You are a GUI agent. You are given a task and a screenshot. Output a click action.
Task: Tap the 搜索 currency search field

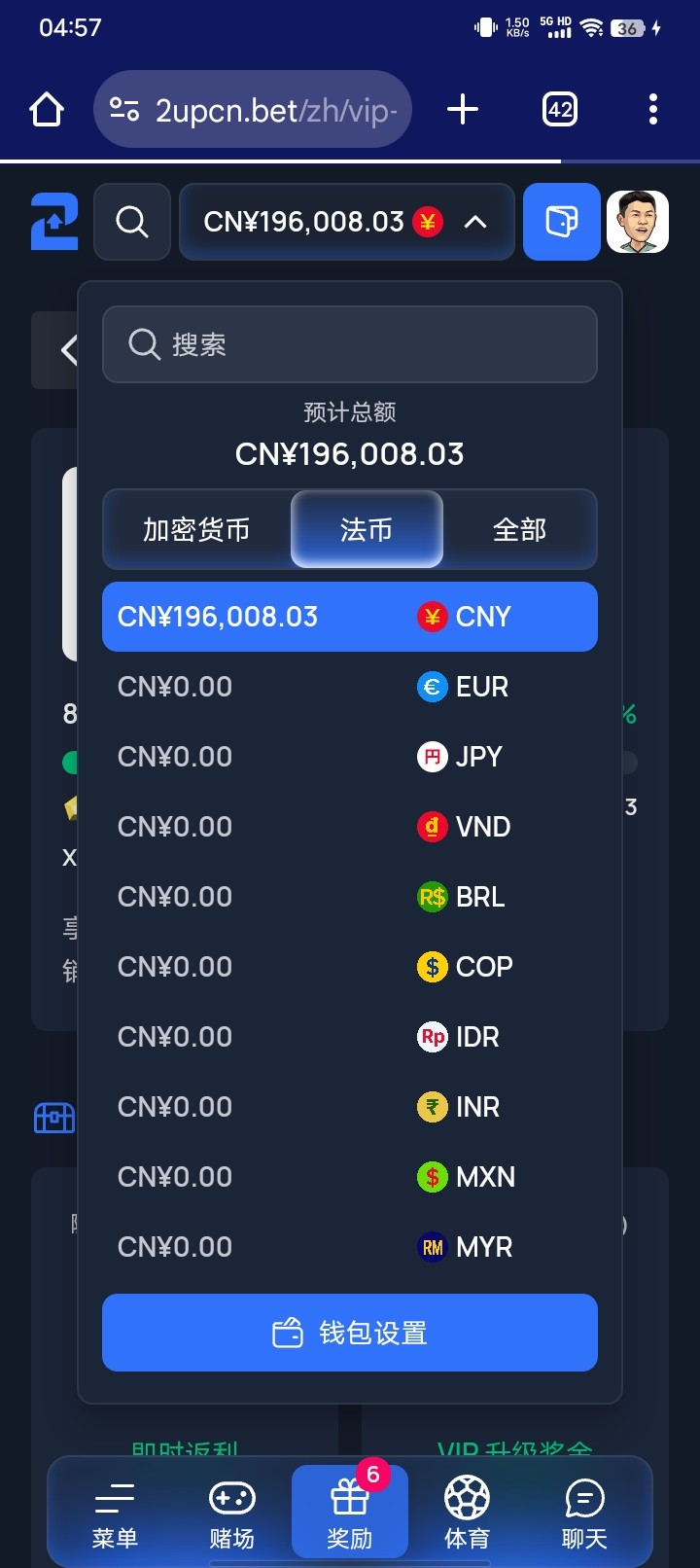350,344
